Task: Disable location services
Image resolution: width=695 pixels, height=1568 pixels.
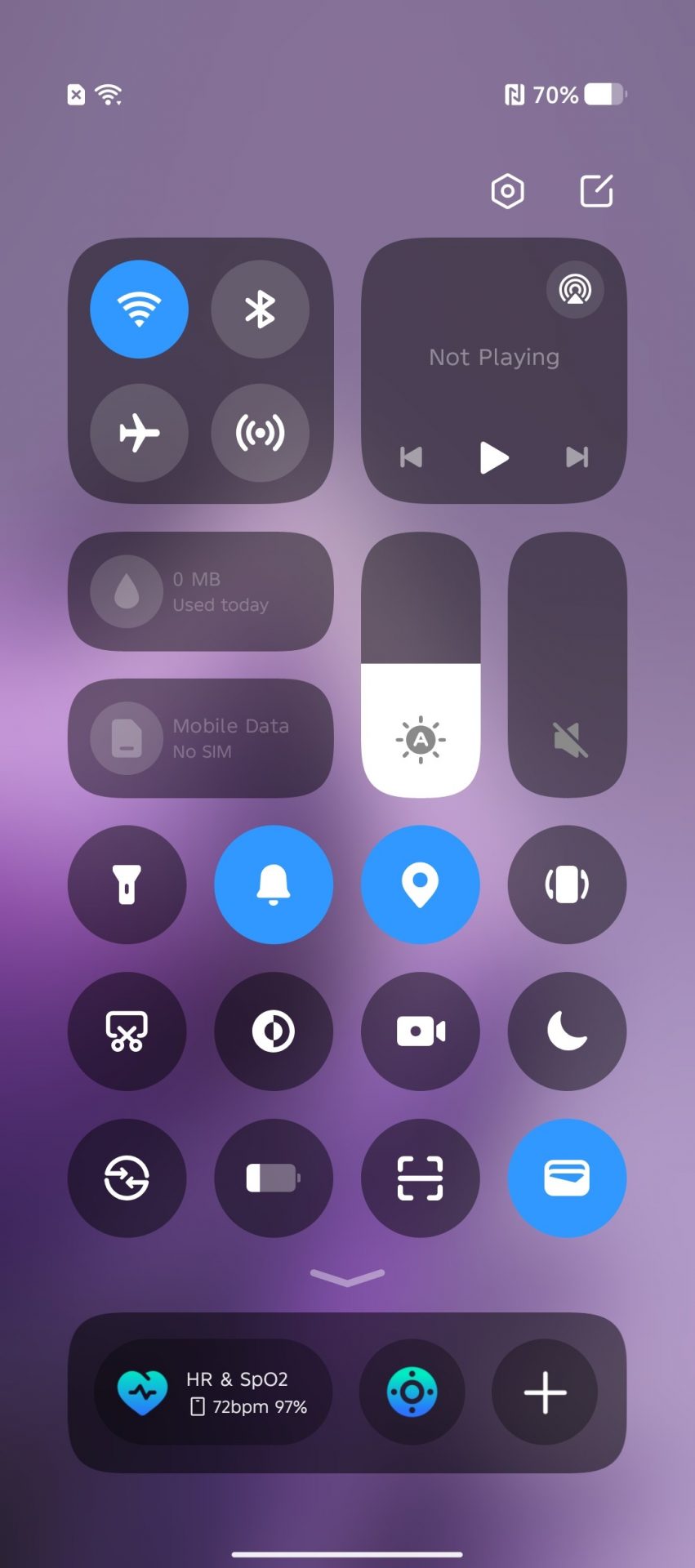Action: 420,884
